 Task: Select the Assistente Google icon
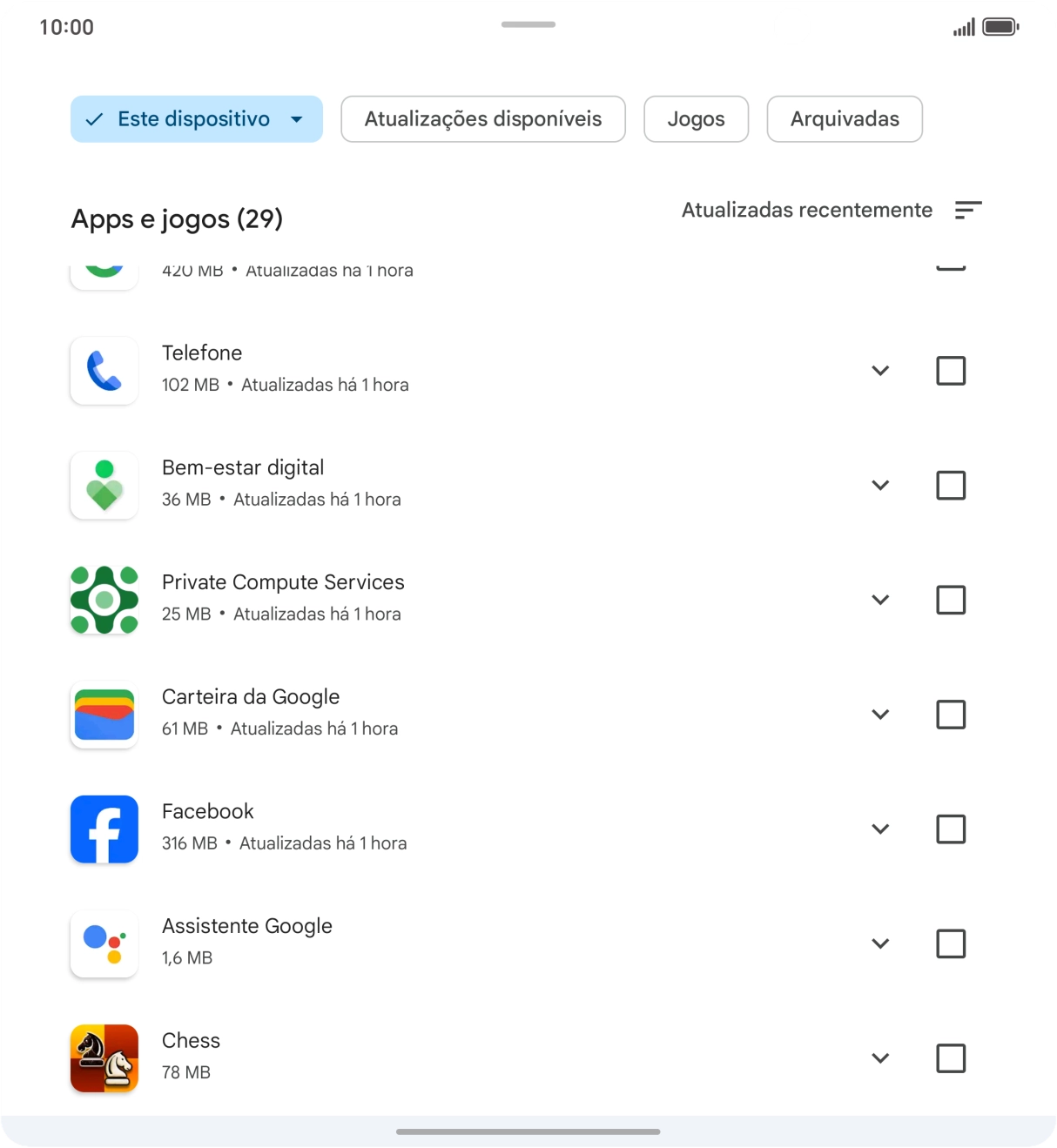click(x=104, y=943)
